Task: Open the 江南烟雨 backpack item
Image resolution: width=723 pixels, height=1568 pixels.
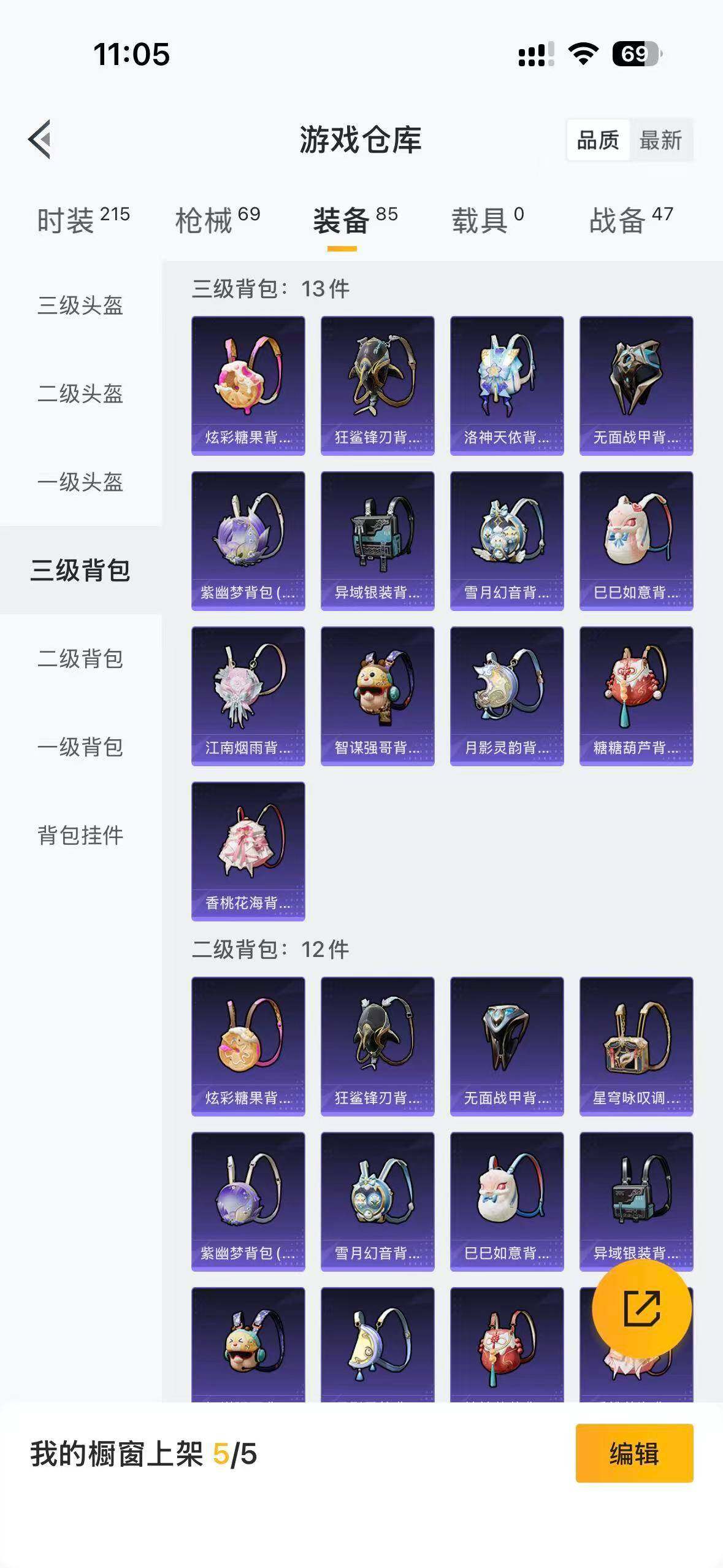Action: 248,696
